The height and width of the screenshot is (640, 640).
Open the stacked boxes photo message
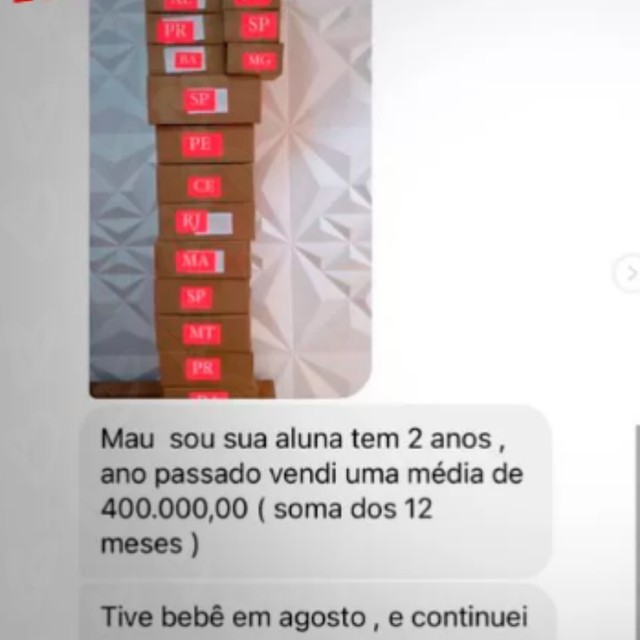tap(230, 200)
